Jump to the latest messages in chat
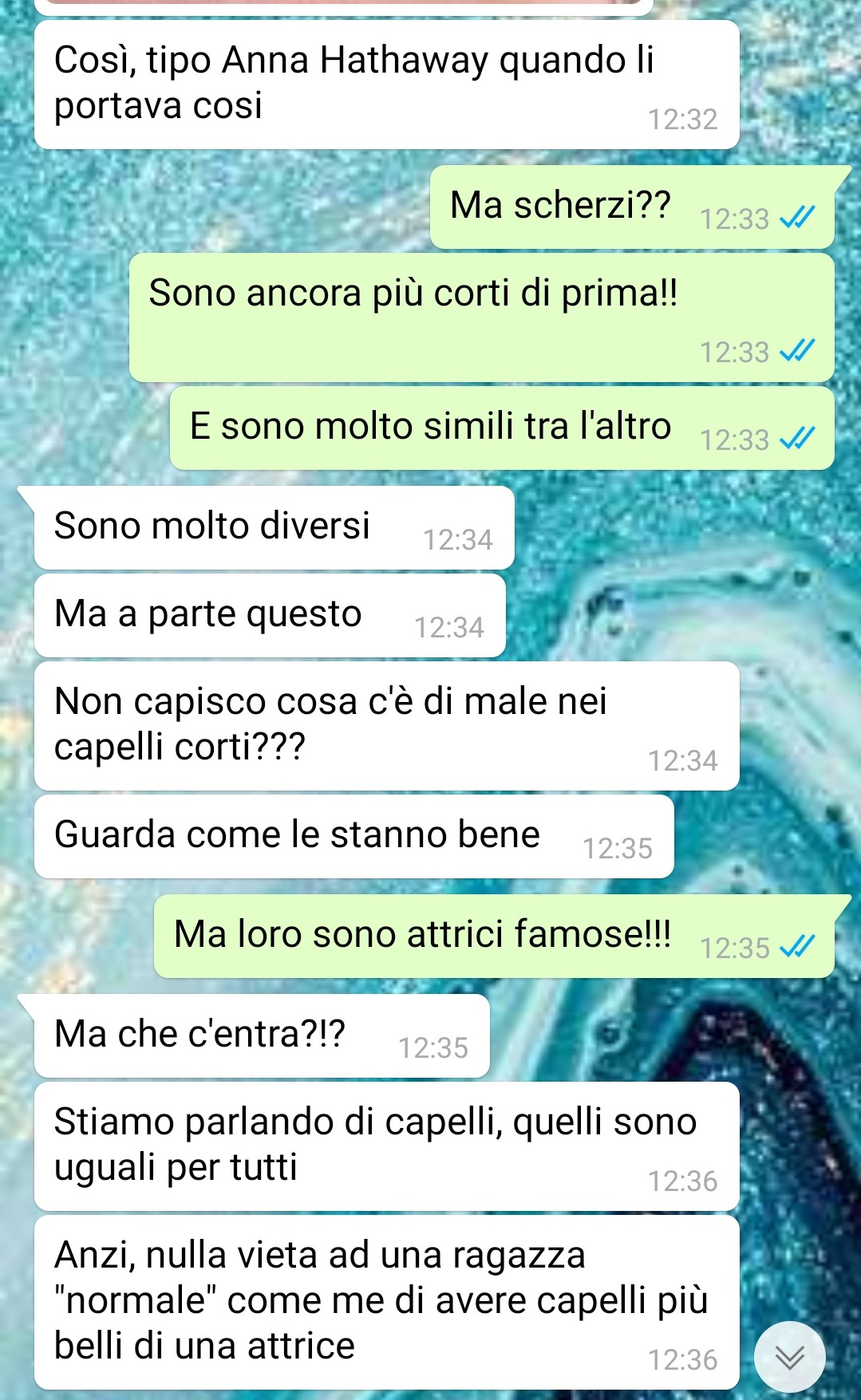 [x=789, y=1357]
